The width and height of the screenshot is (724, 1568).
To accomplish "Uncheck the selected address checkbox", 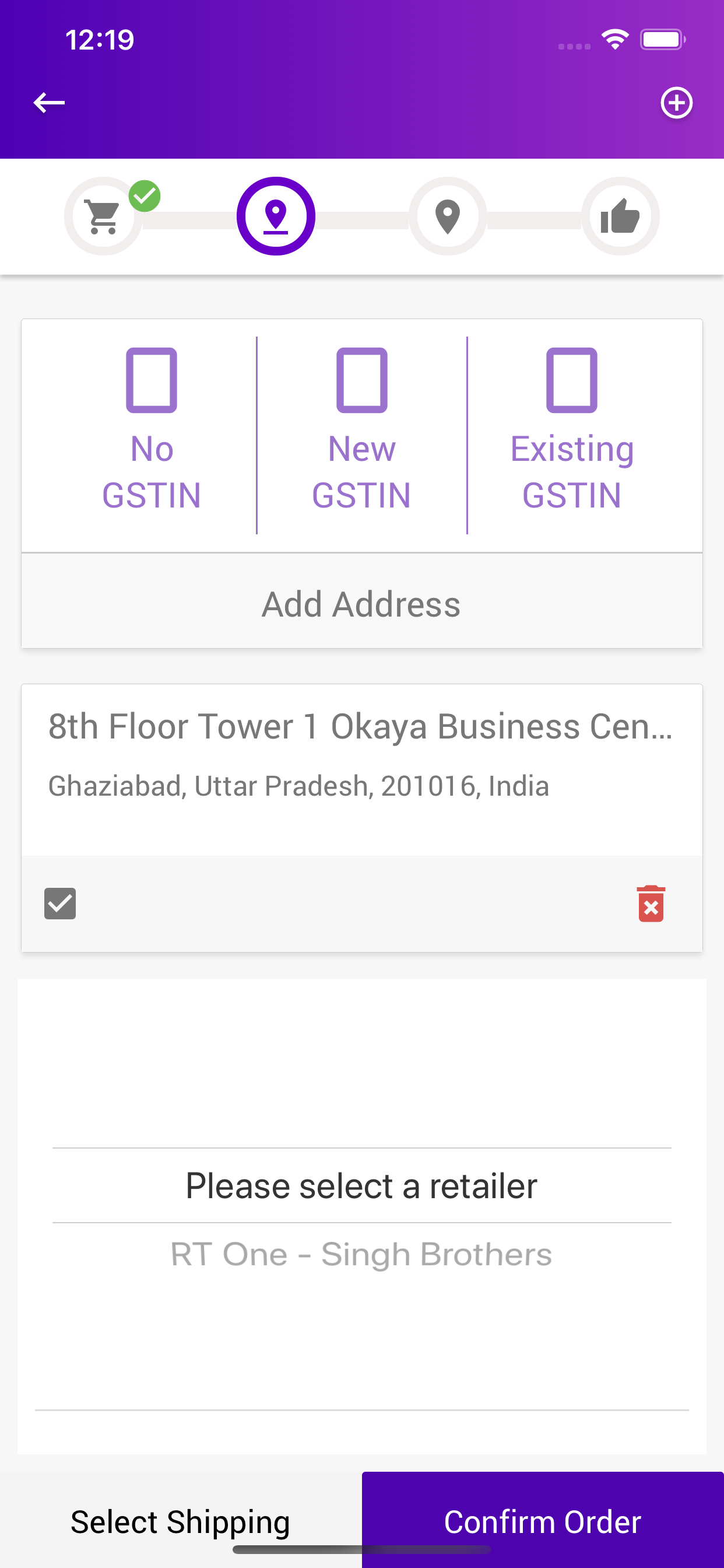I will point(60,904).
